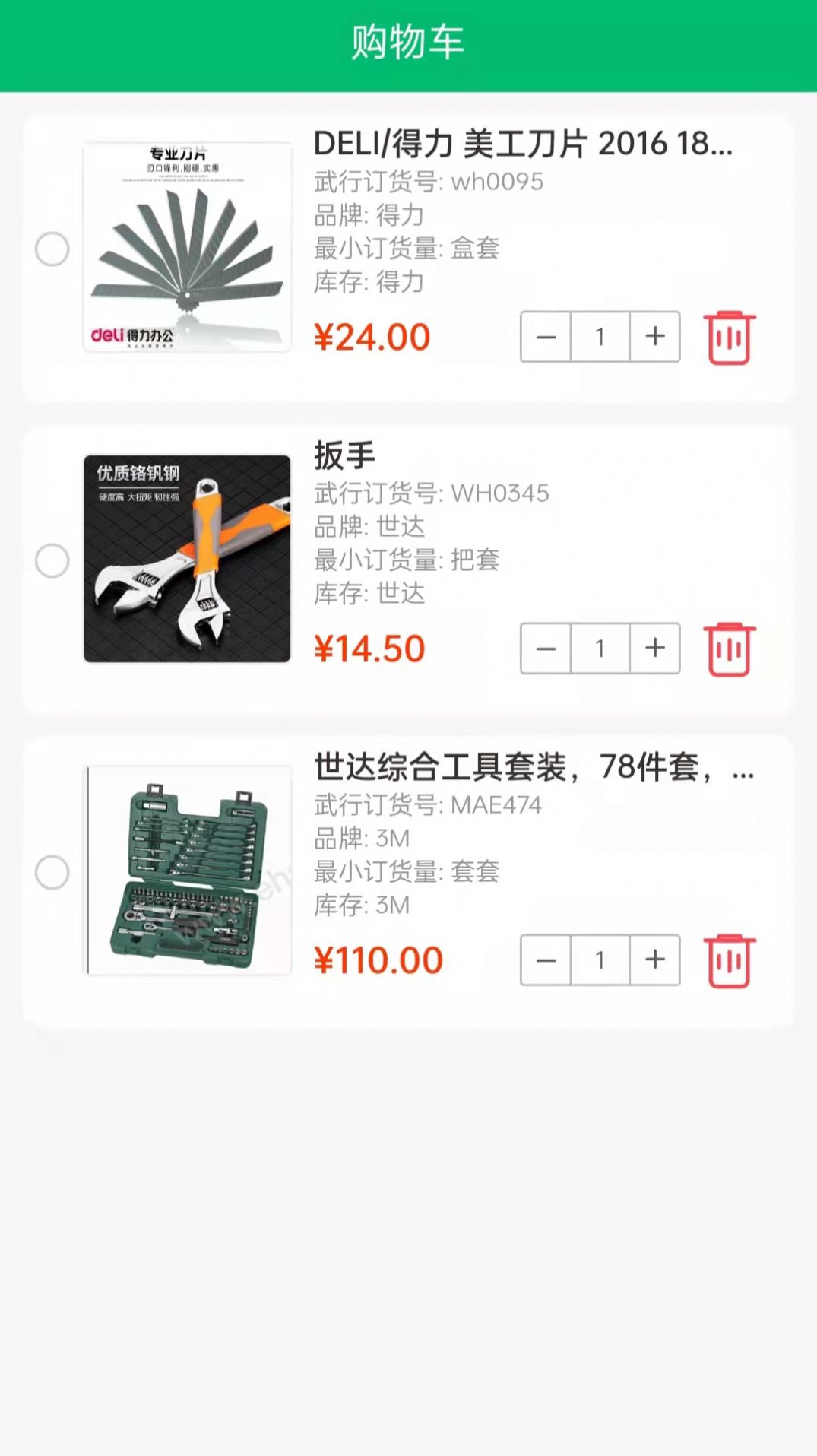The image size is (817, 1456).
Task: Select the 世达综合工具套装 item
Action: pyautogui.click(x=52, y=872)
